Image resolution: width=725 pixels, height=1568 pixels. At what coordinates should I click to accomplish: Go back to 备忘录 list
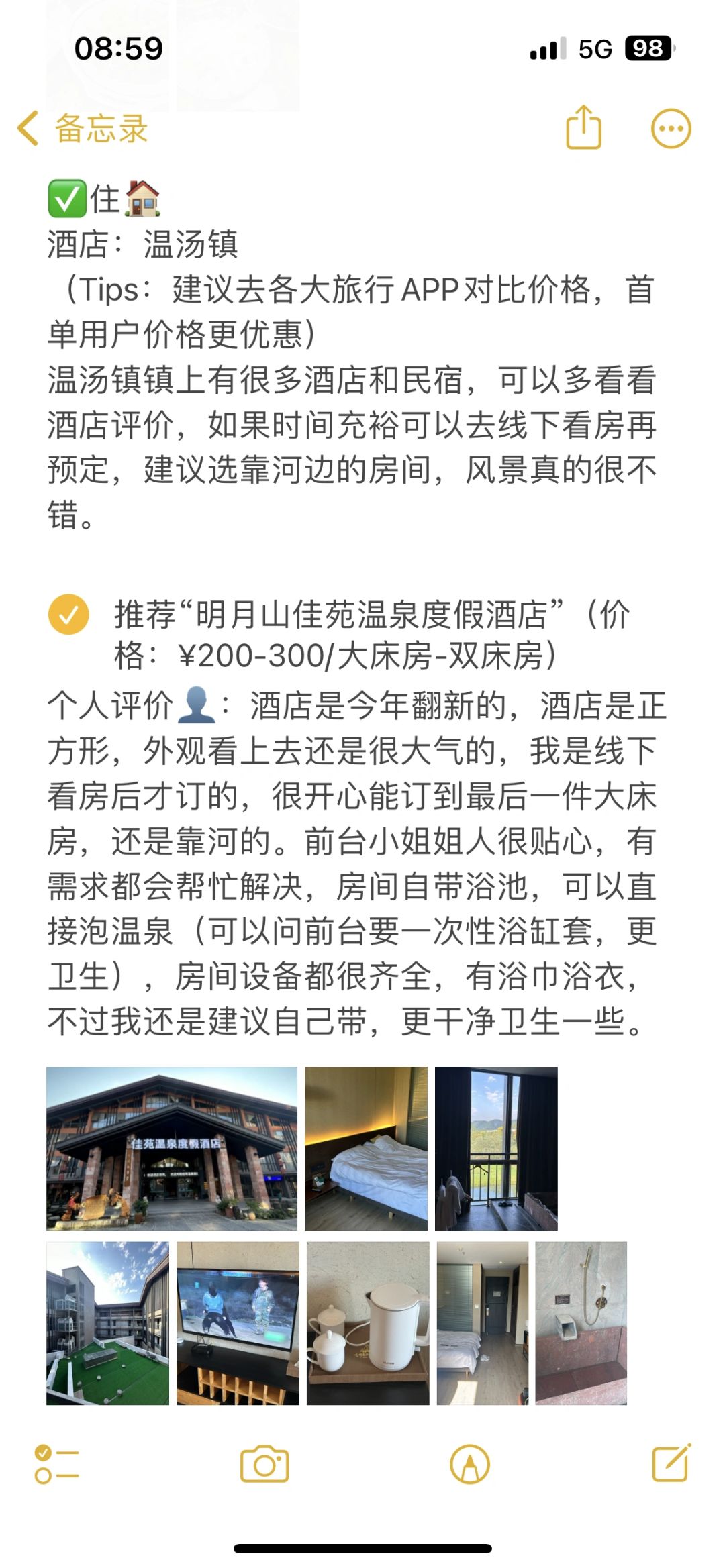tap(82, 128)
